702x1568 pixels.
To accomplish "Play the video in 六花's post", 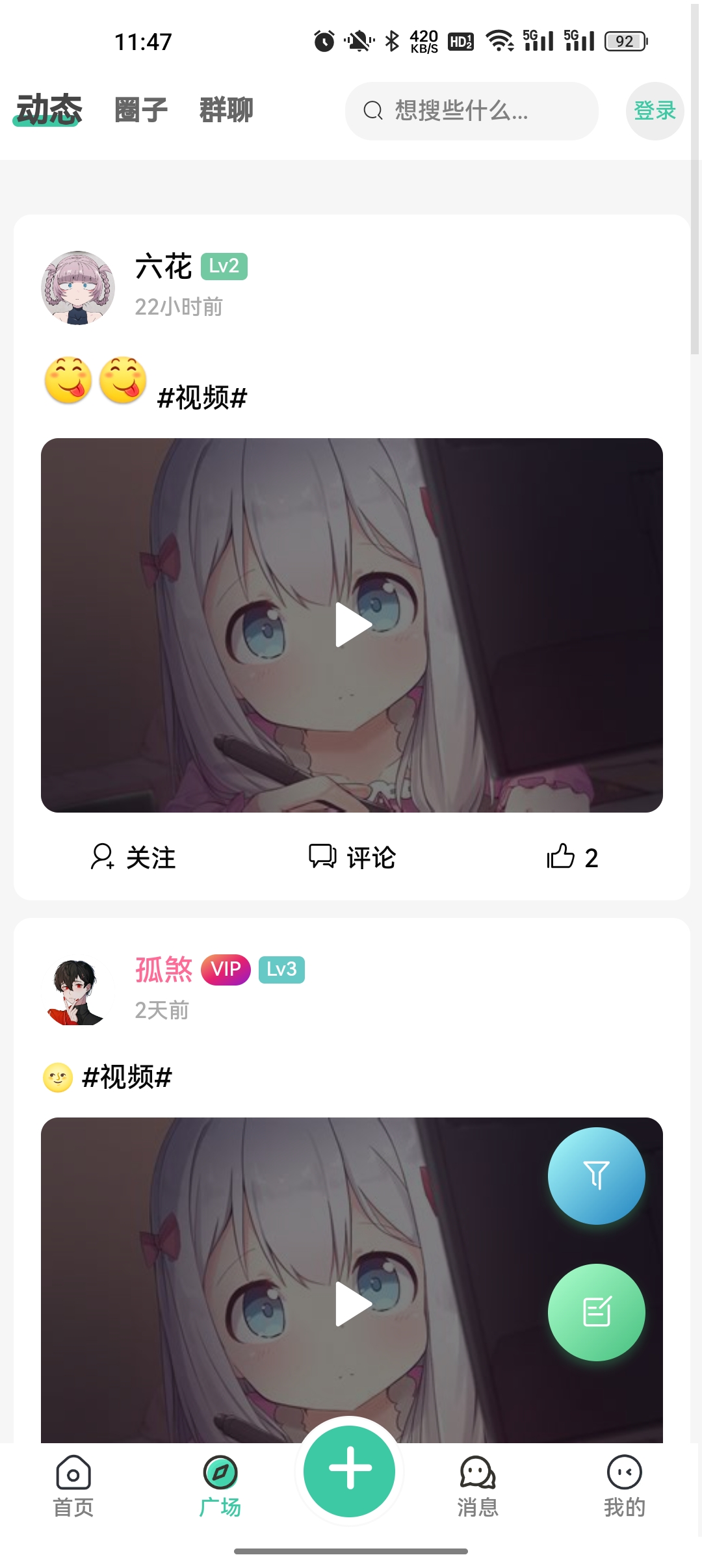I will coord(352,625).
